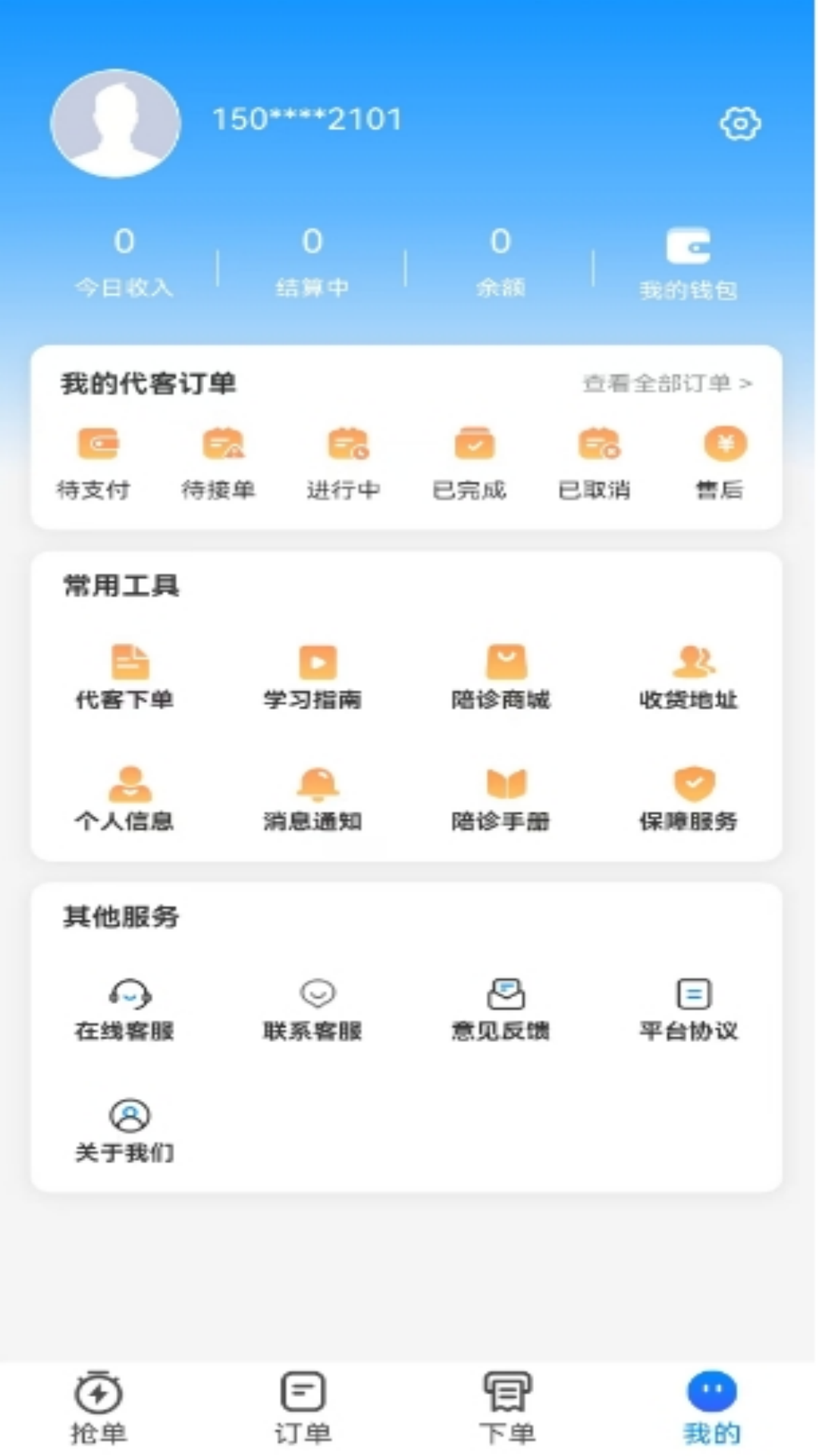Open 意见反馈 feedback
The width and height of the screenshot is (819, 1456).
(501, 1010)
